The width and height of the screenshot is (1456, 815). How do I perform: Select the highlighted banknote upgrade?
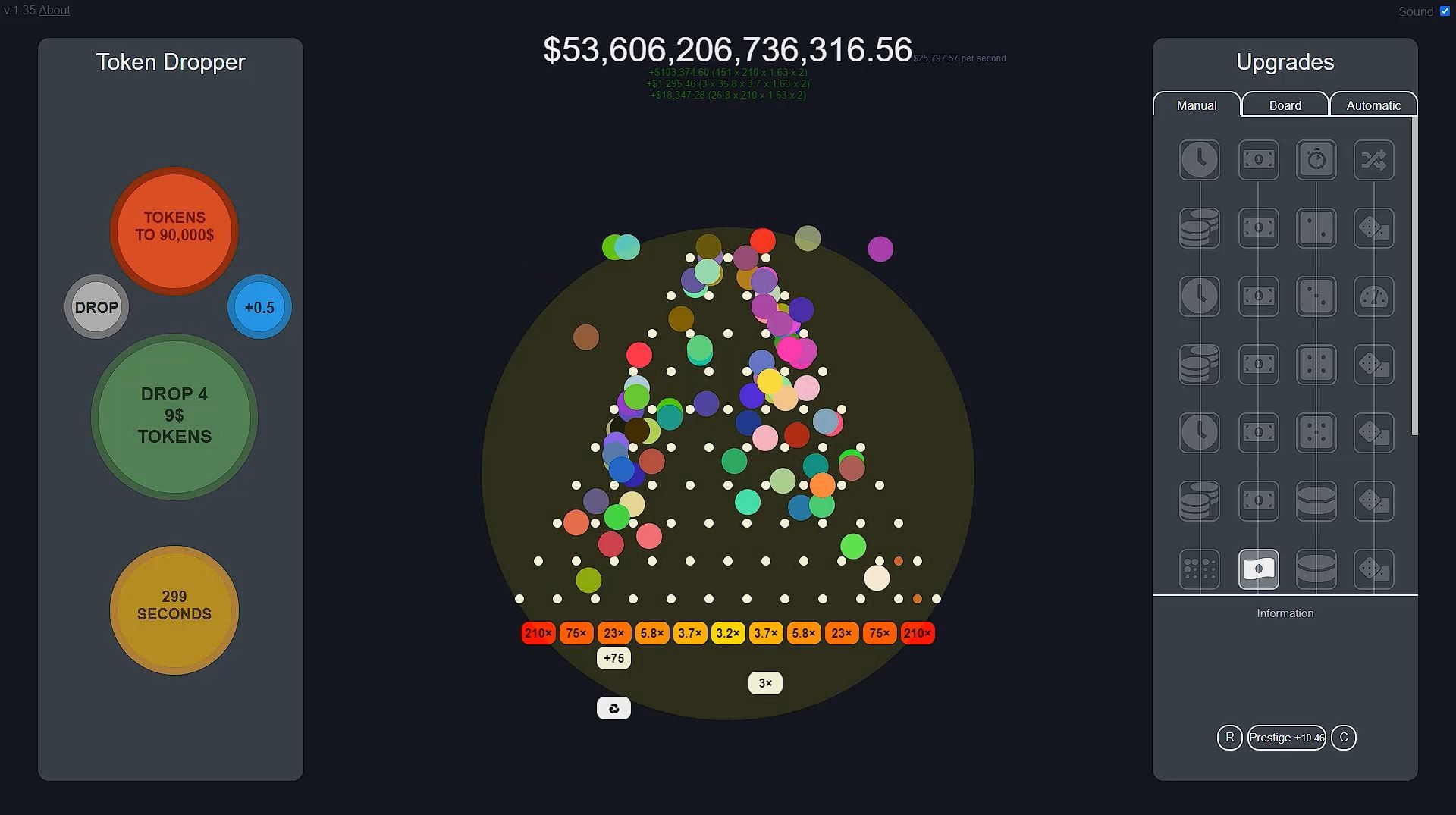(1258, 569)
